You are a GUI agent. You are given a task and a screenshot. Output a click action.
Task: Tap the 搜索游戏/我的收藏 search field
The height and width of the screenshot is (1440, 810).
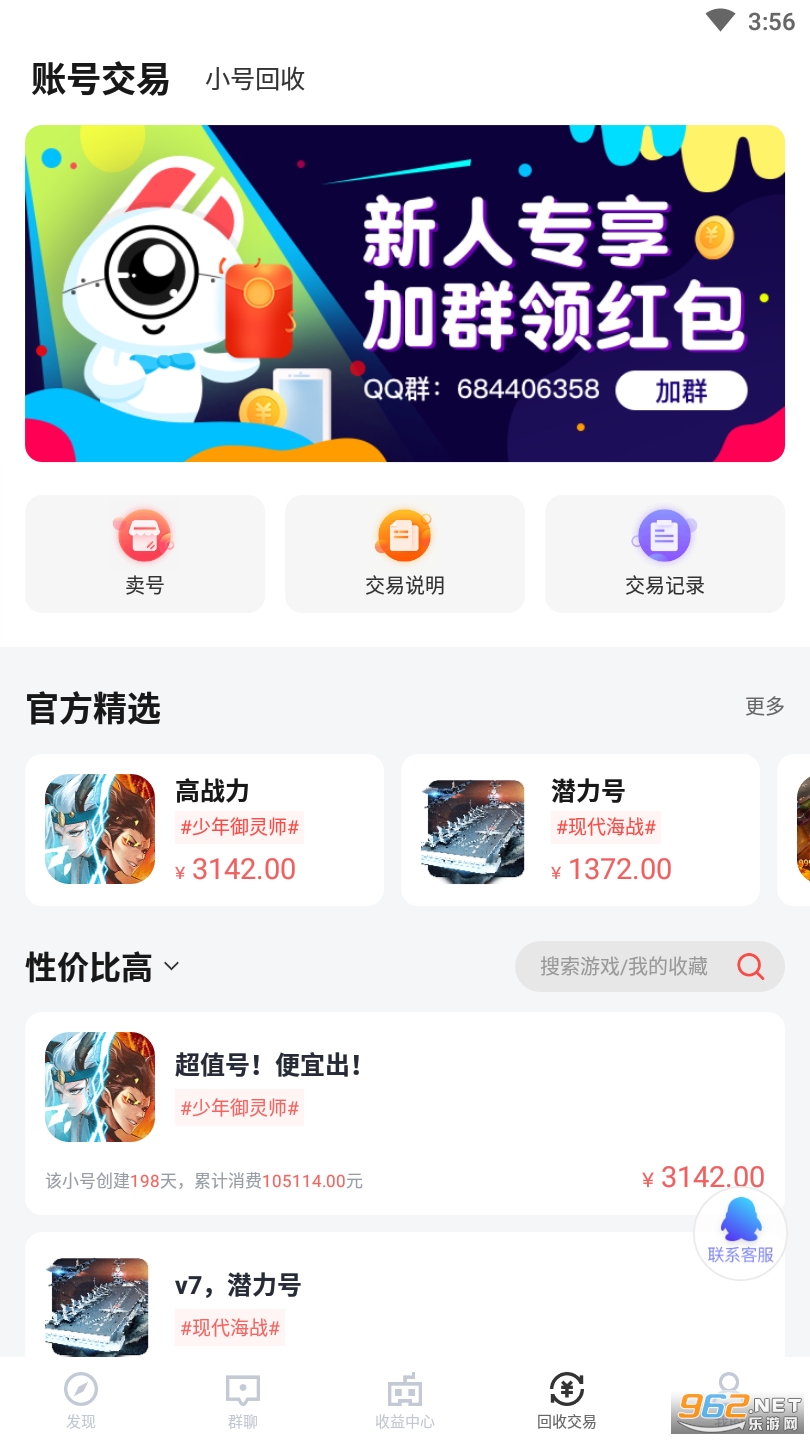click(x=624, y=966)
